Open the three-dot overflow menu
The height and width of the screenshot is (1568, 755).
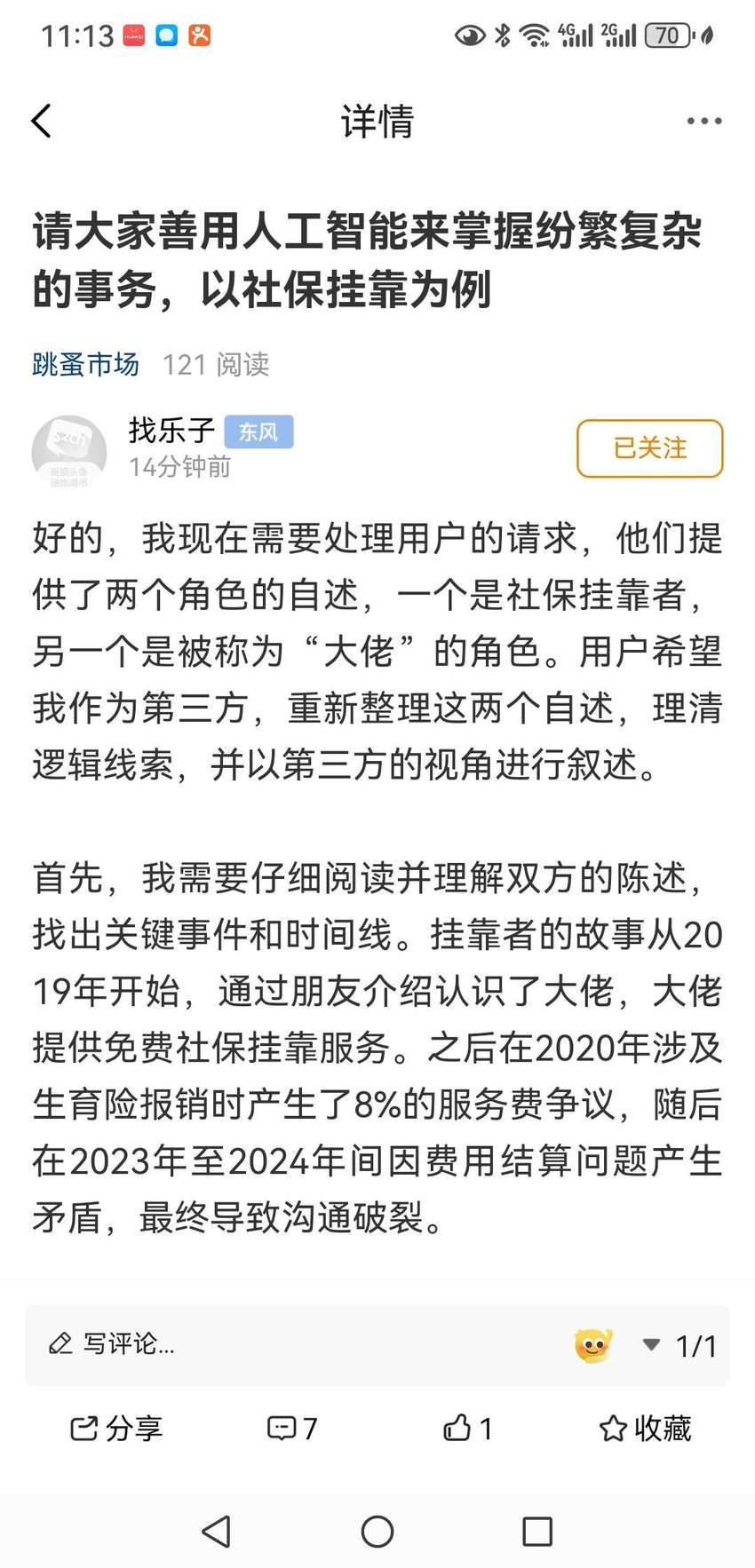(704, 121)
